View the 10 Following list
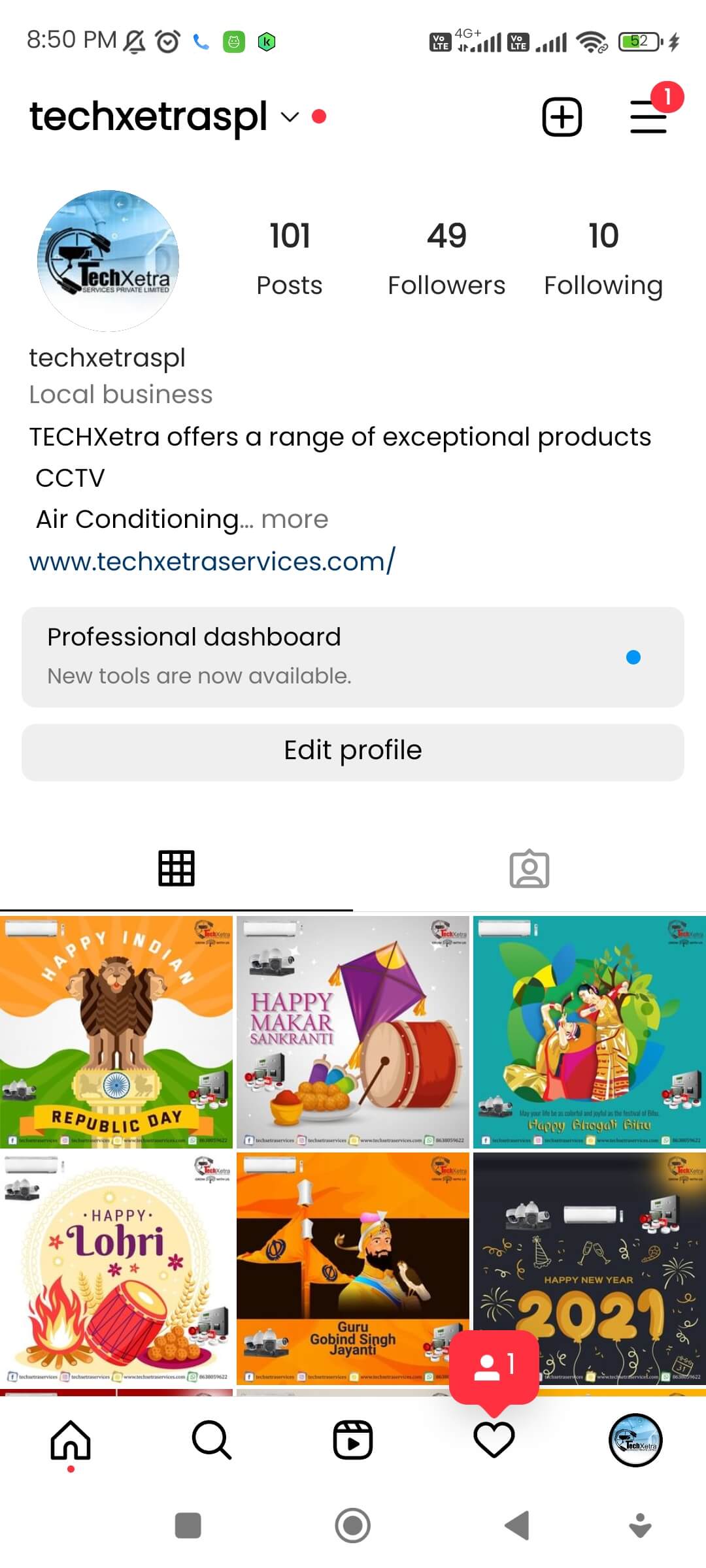Screen dimensions: 706x1568 tap(603, 259)
